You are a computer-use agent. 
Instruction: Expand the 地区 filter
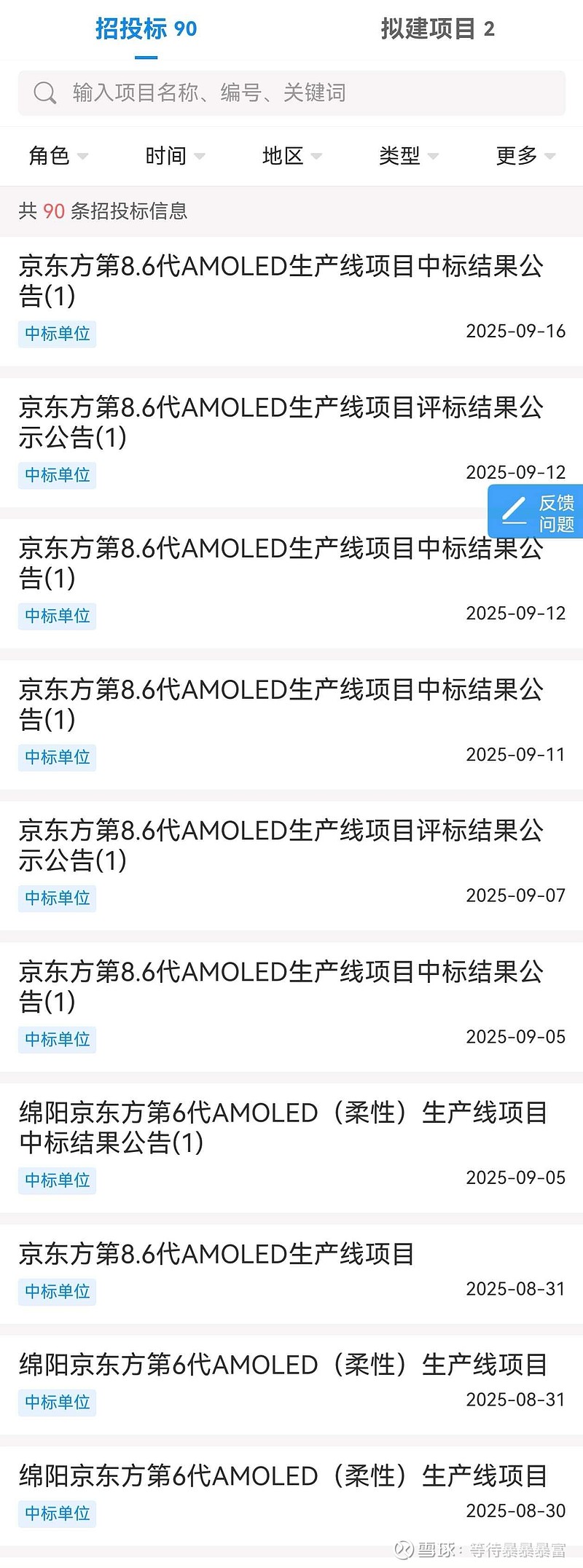coord(291,156)
